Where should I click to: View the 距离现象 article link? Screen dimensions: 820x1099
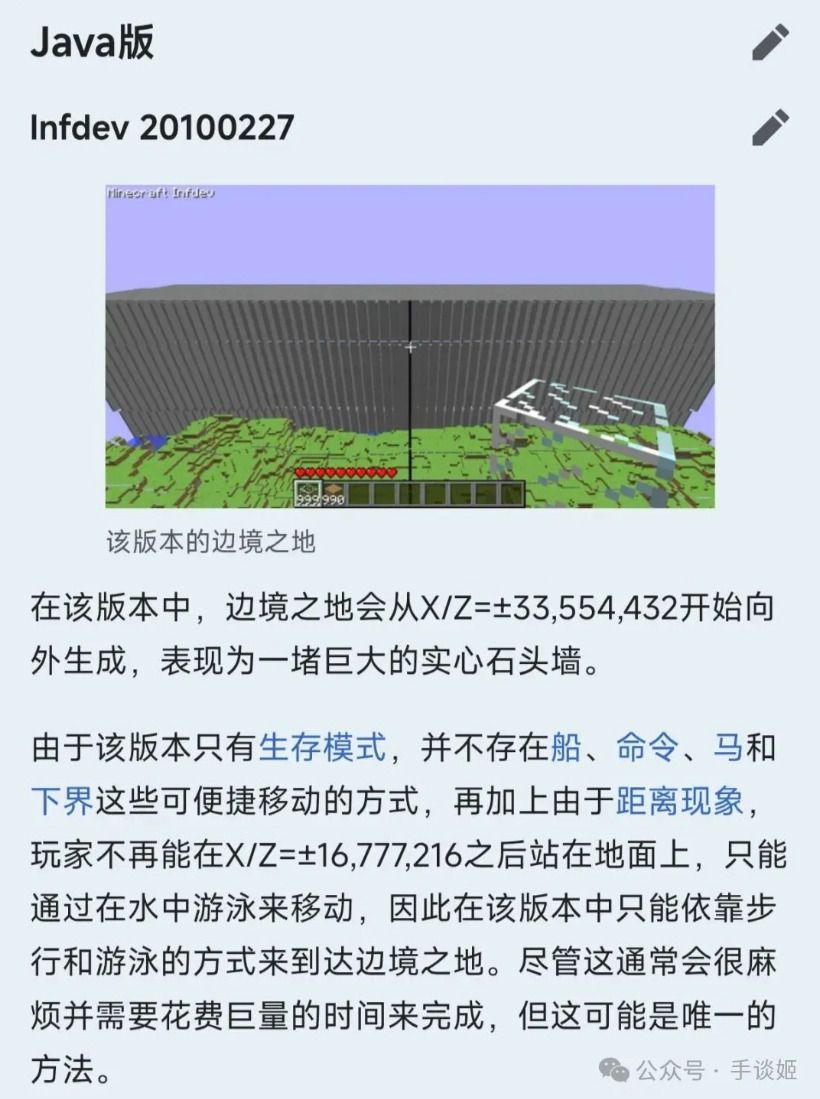click(679, 801)
